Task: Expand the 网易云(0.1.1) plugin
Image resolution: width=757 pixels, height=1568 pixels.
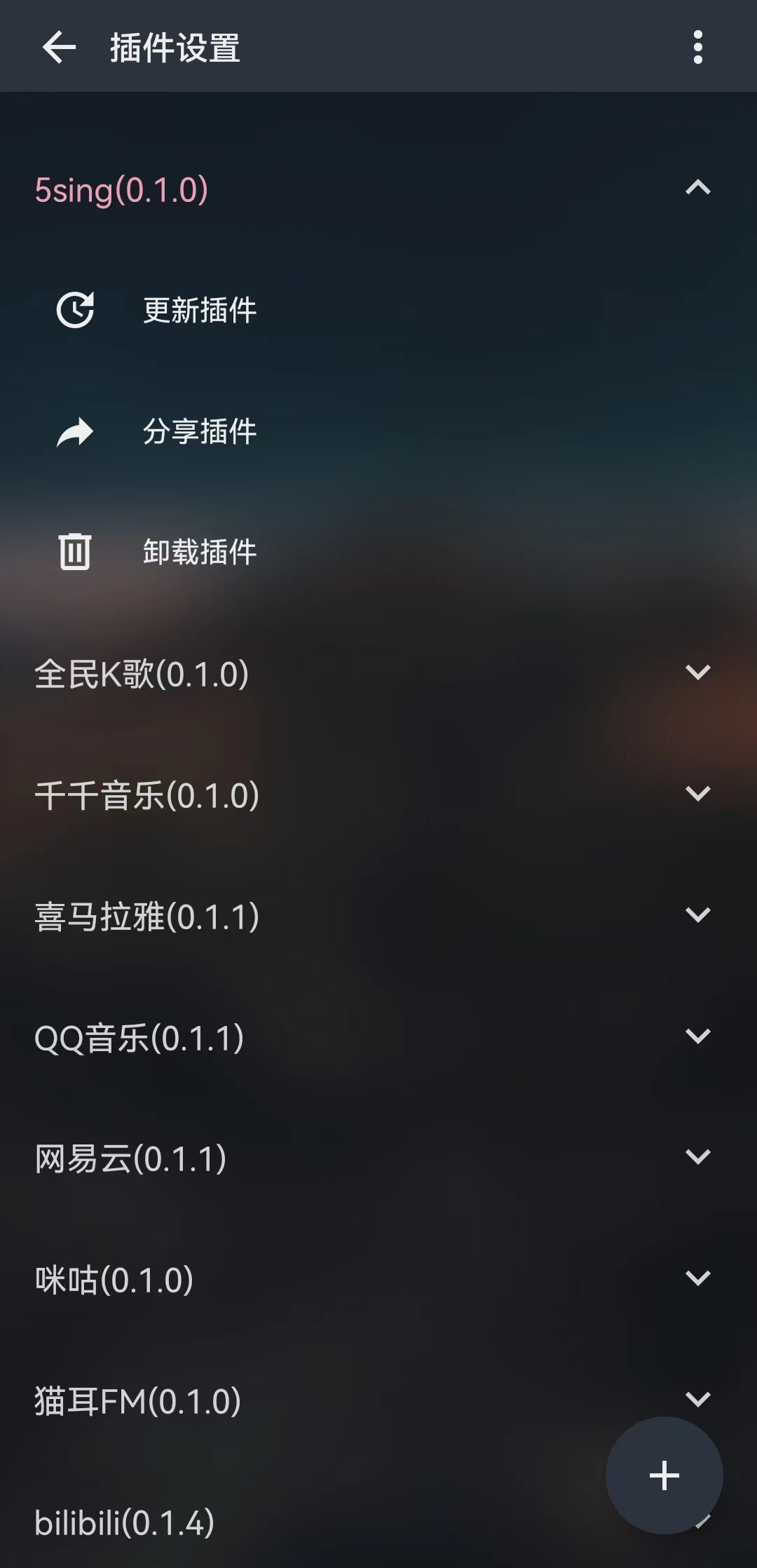Action: click(697, 1158)
